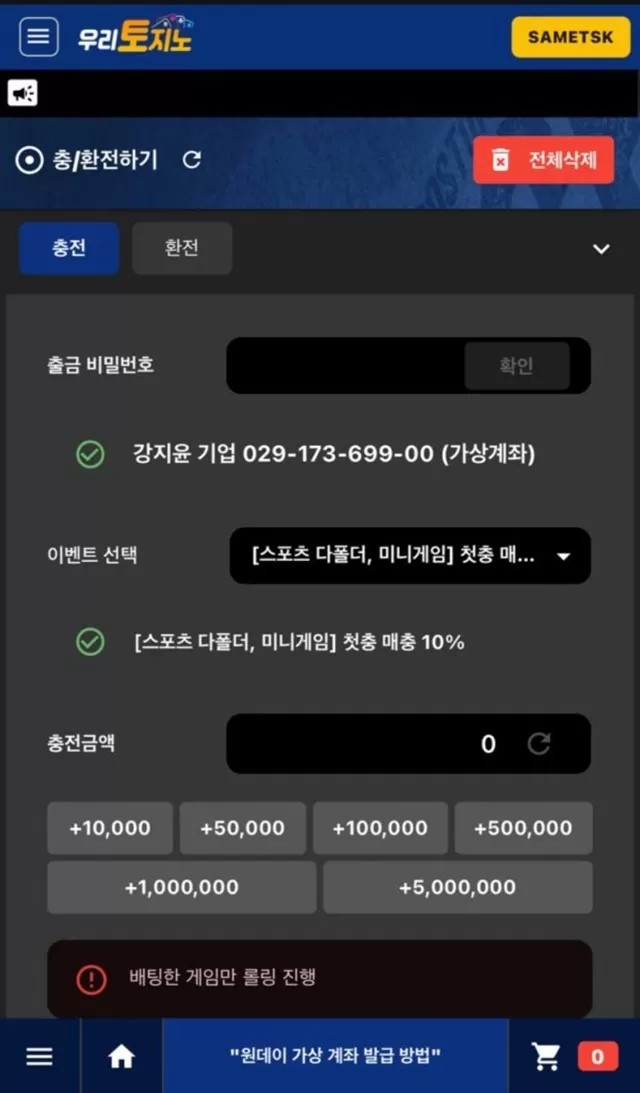Go to home via the bottom bar

(121, 1056)
